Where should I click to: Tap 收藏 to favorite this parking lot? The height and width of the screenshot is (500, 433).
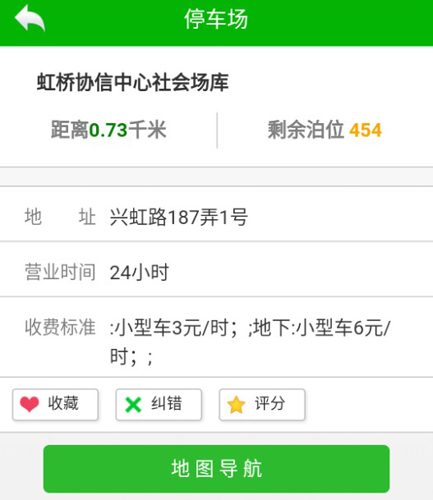coord(55,404)
